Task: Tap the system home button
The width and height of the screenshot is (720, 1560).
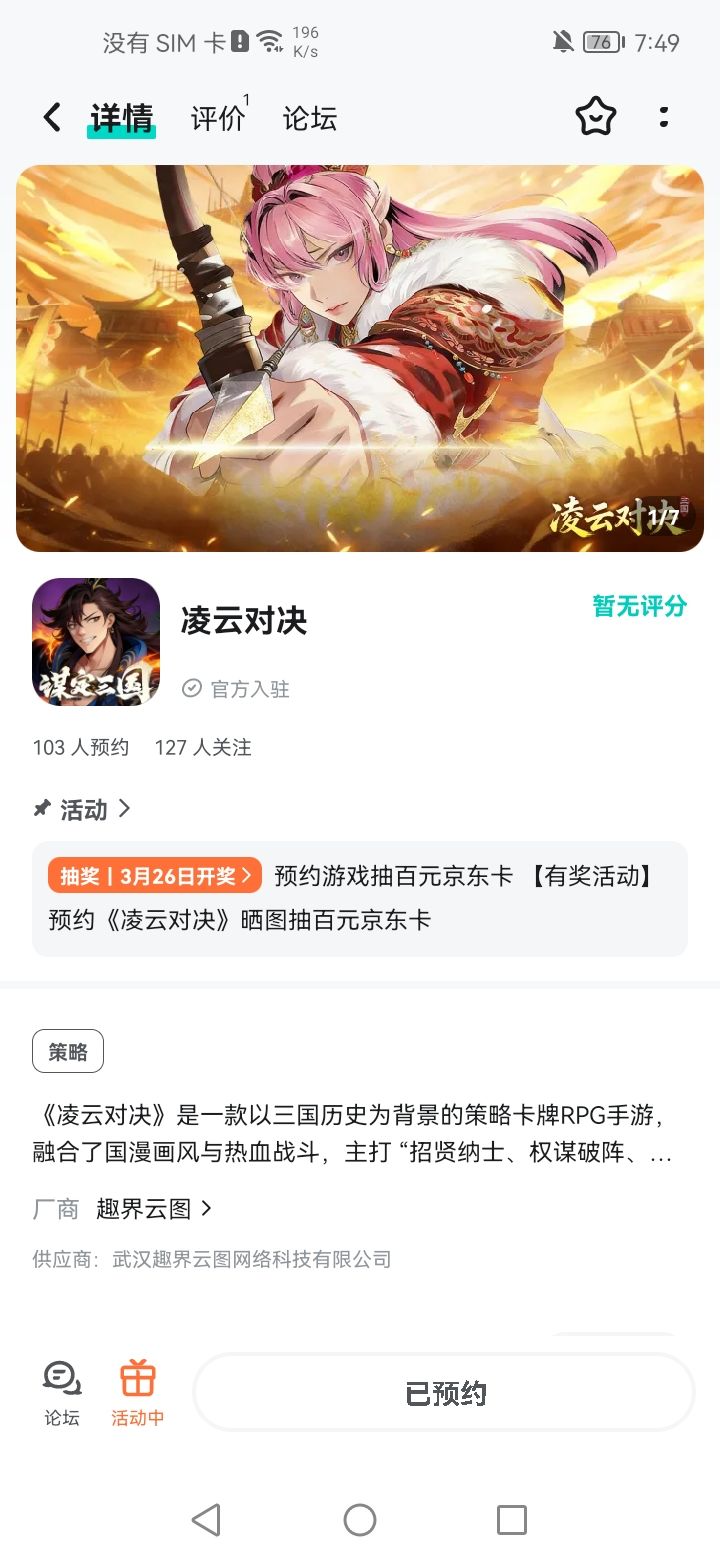Action: pos(360,1520)
